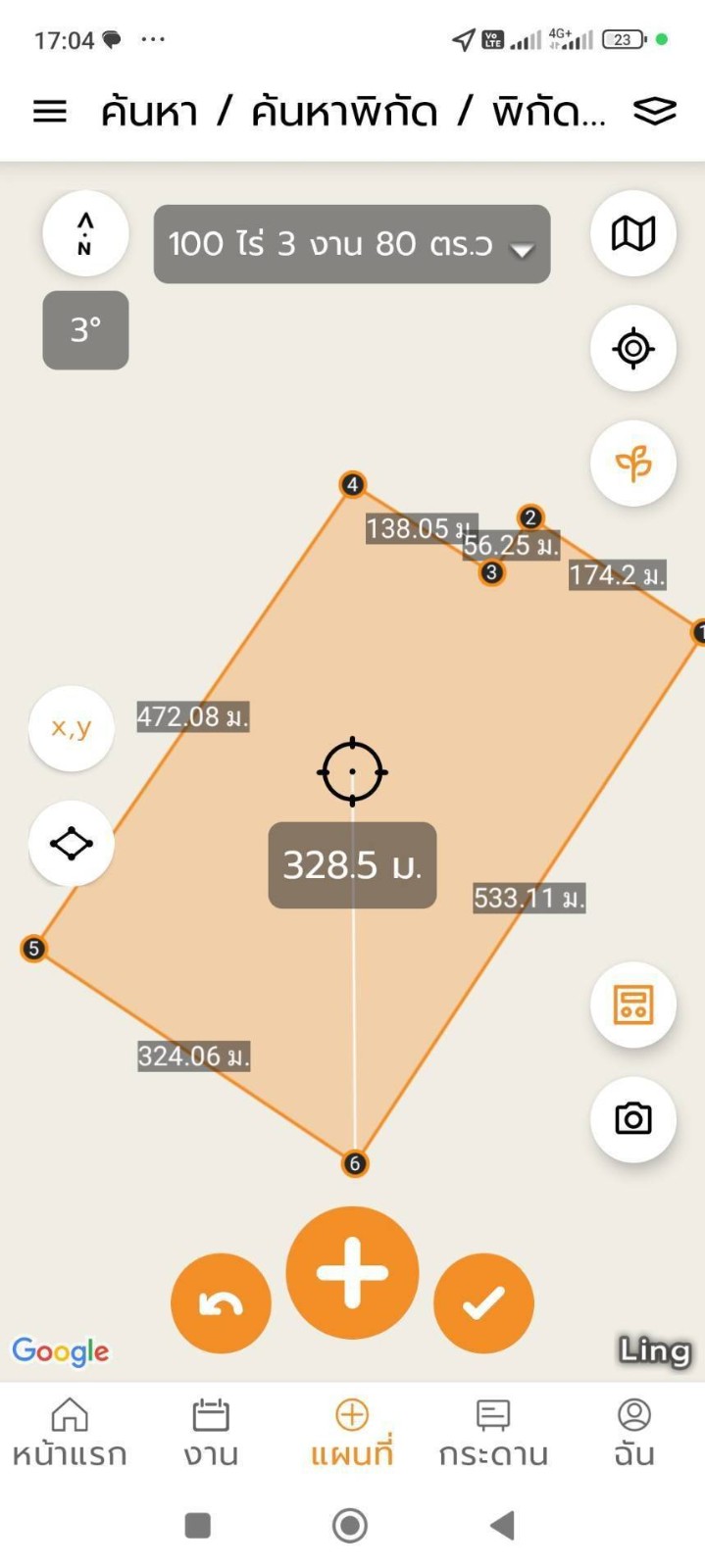The width and height of the screenshot is (705, 1568).
Task: Open the plant icon button
Action: click(632, 463)
